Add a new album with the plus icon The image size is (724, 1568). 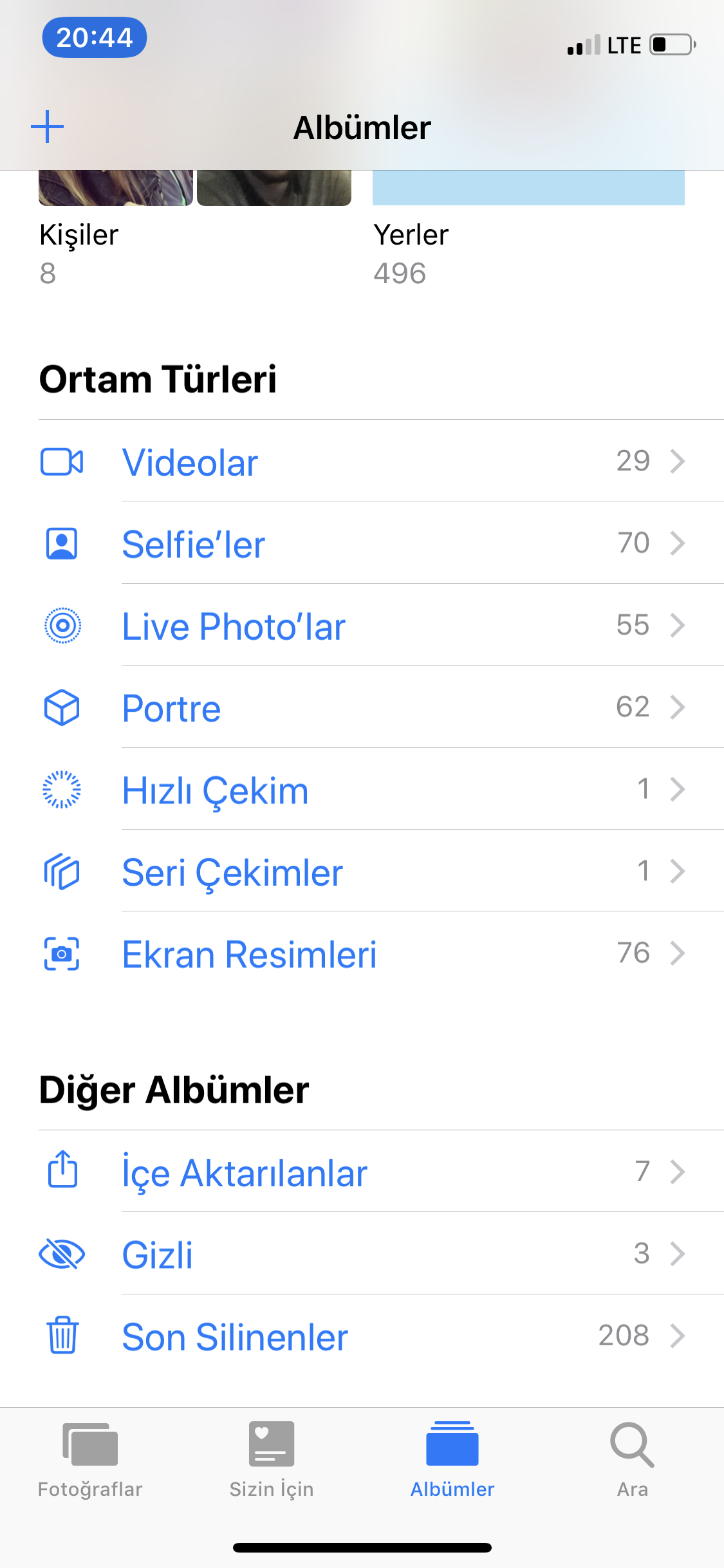pyautogui.click(x=48, y=127)
